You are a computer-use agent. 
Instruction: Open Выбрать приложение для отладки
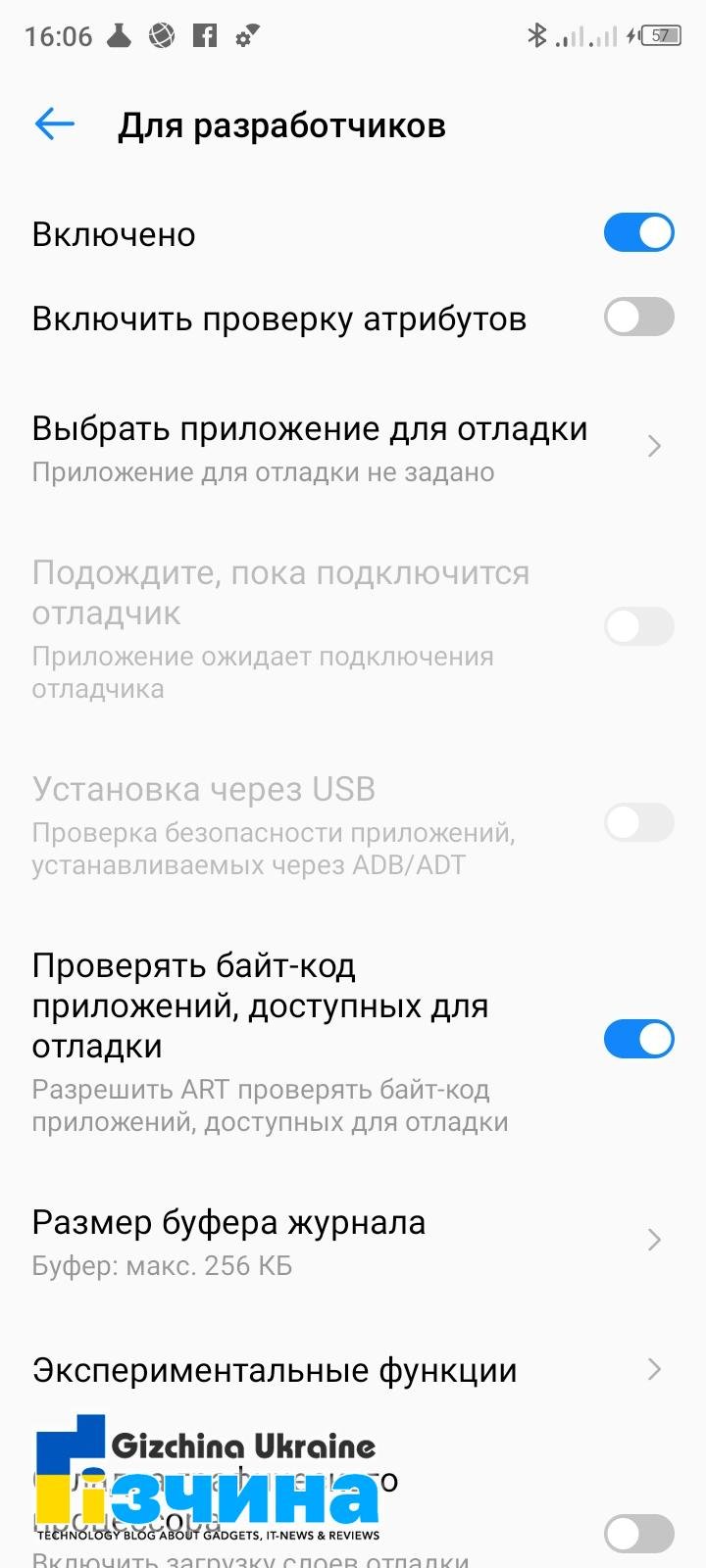[x=353, y=448]
